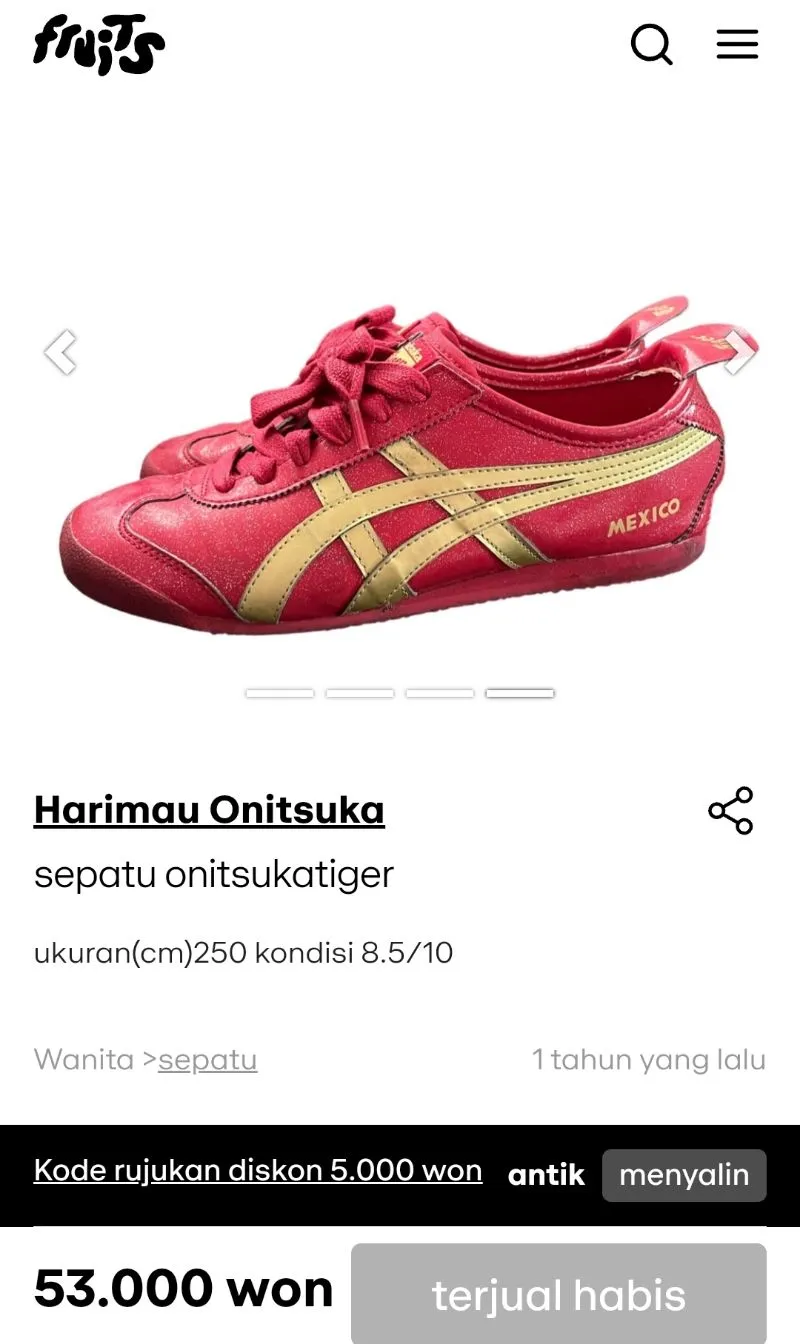This screenshot has width=800, height=1344.
Task: Open menu bar navigation at top right
Action: click(x=737, y=44)
